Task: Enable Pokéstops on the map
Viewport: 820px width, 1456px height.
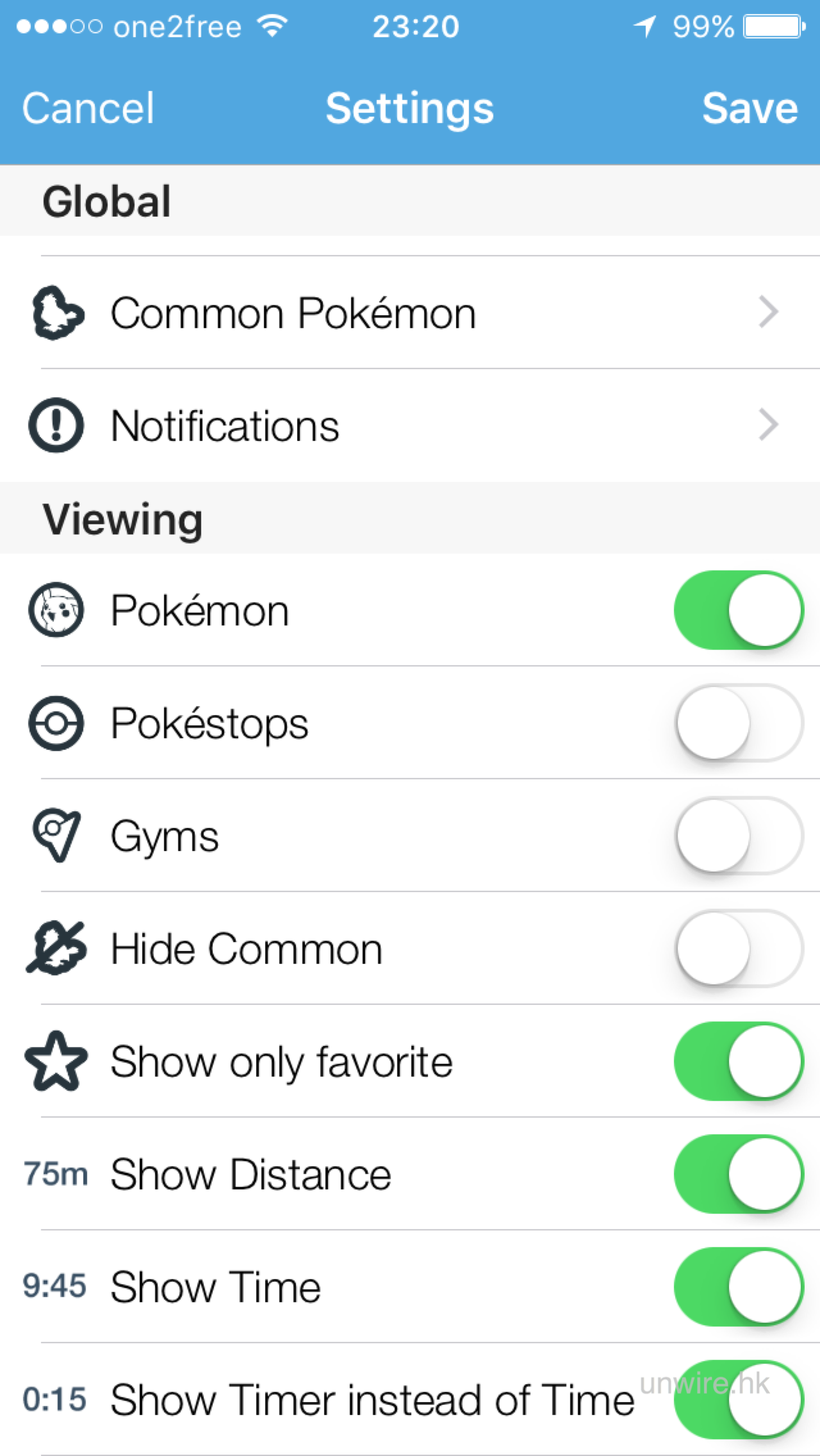Action: (x=738, y=723)
